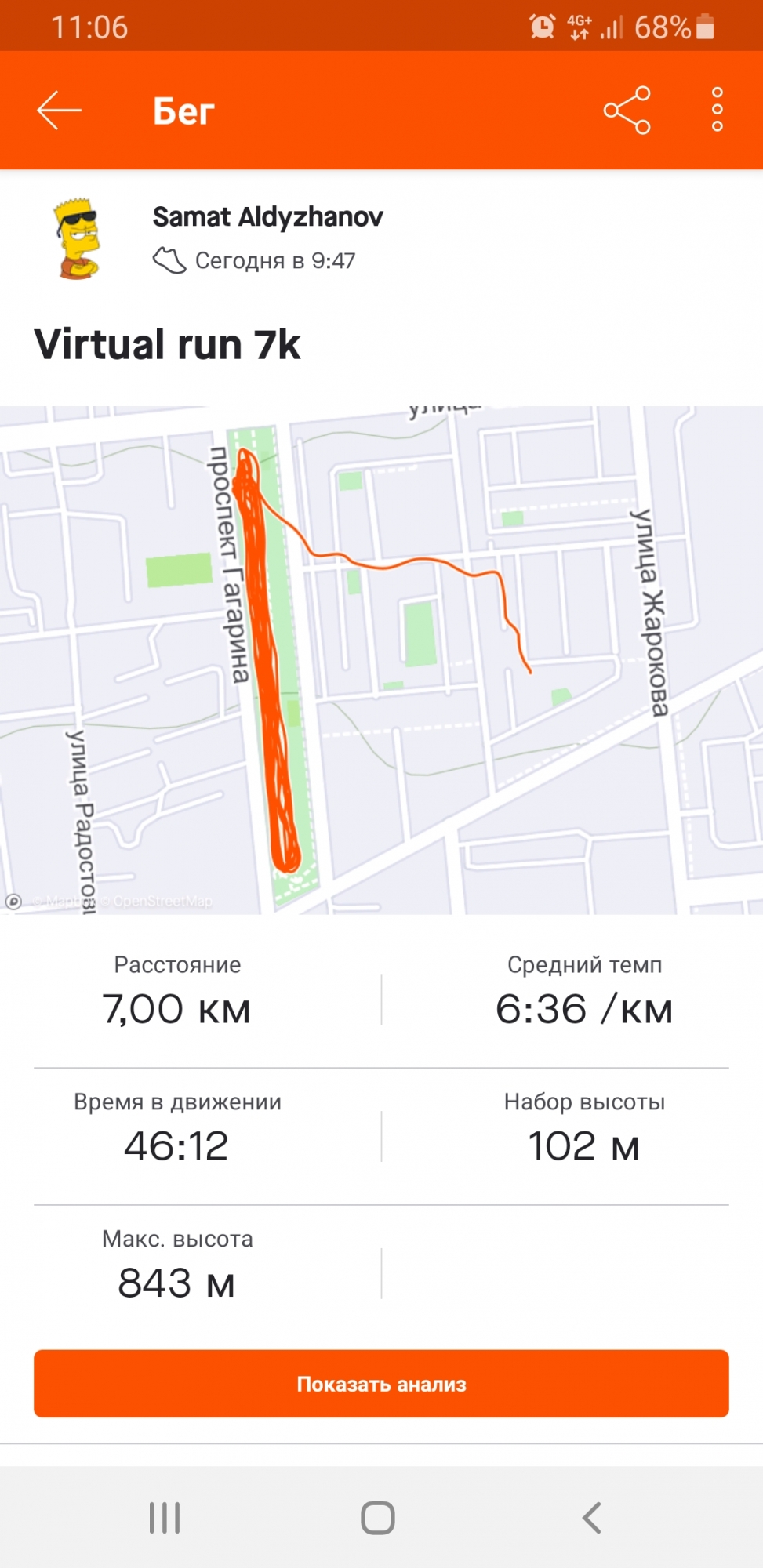Go to the system home screen
Image resolution: width=763 pixels, height=1568 pixels.
tap(378, 1518)
